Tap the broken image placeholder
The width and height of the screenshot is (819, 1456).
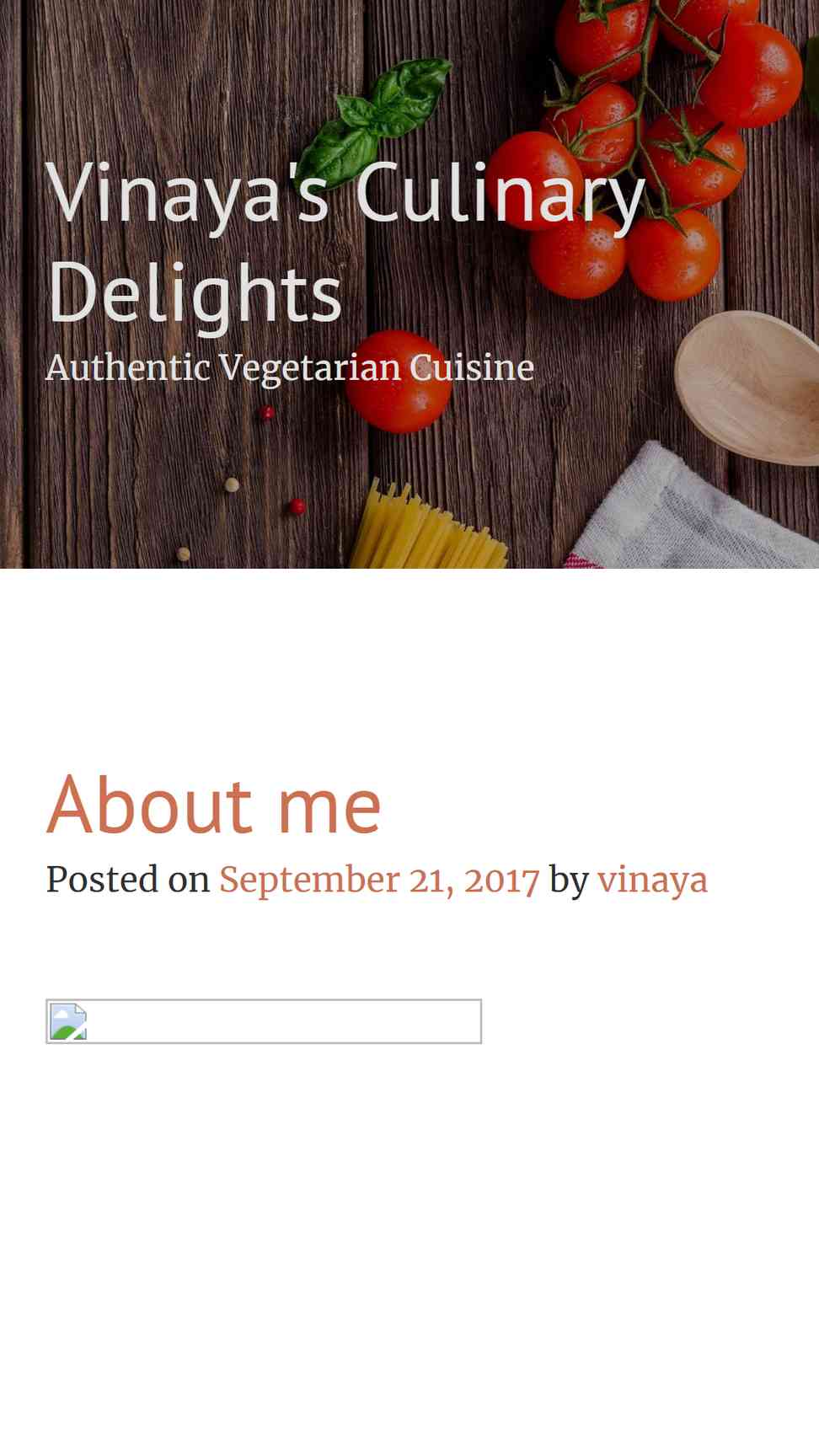coord(263,1021)
